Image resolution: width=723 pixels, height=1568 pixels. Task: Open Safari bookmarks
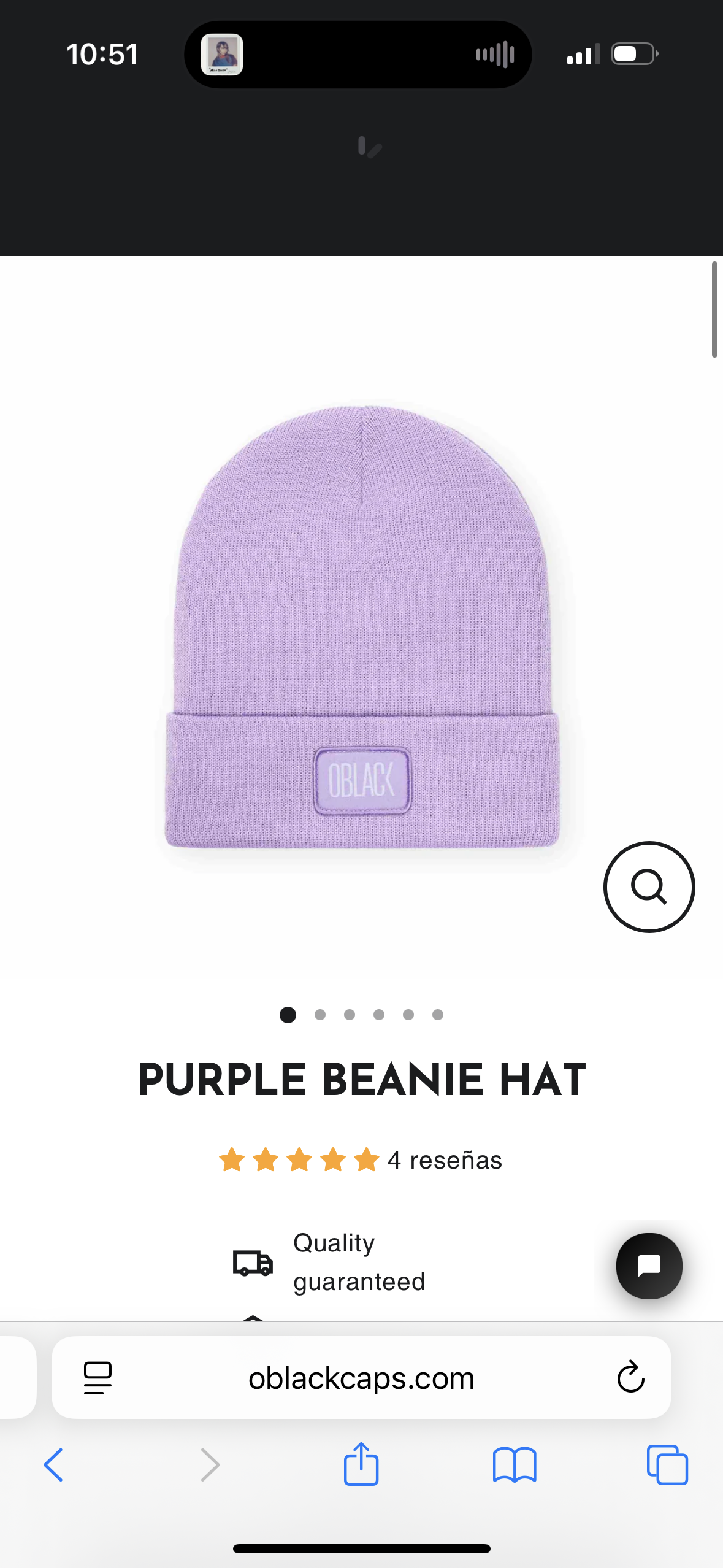pos(515,1465)
